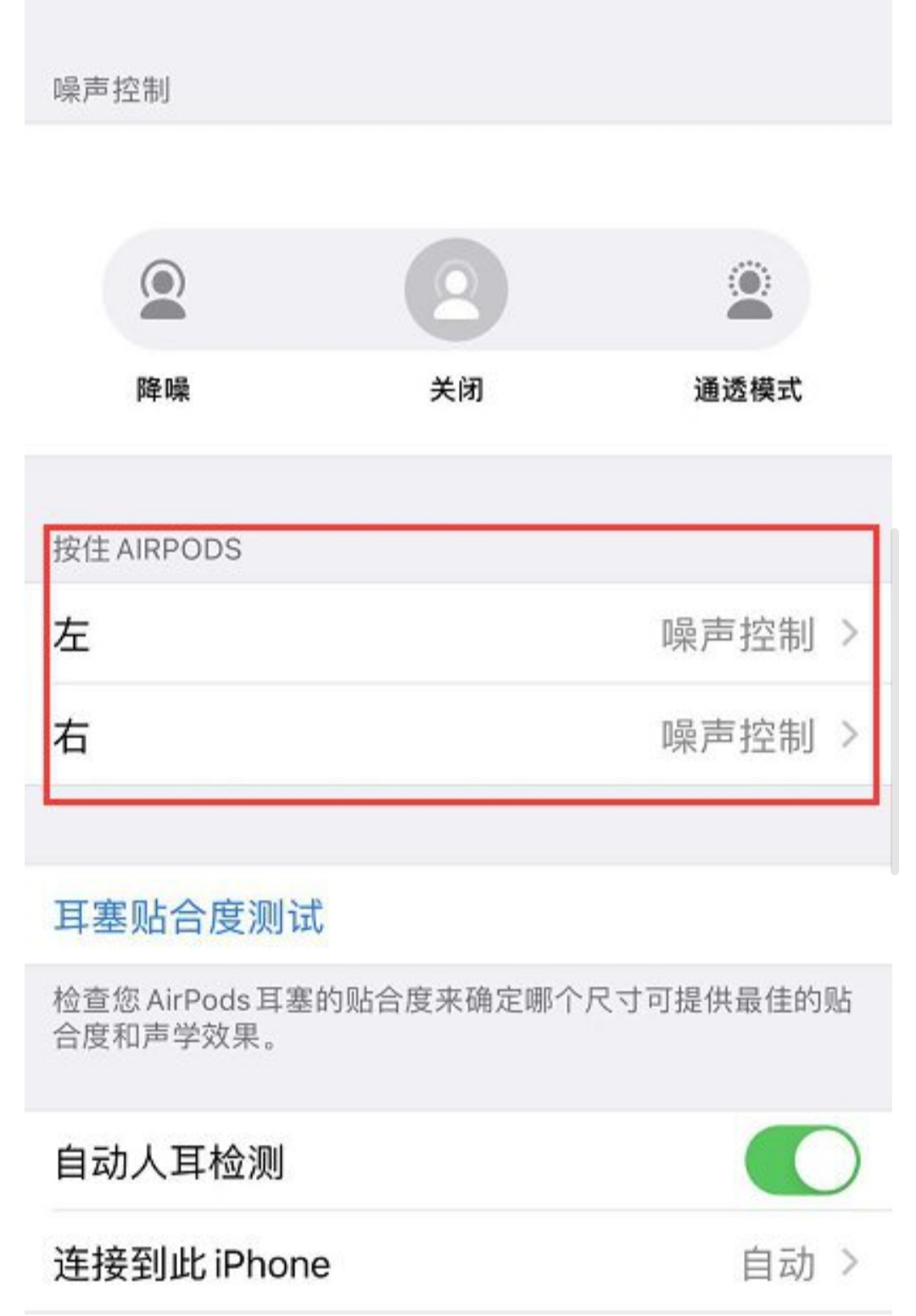Select Noise Cancellation (降噪) mode icon
This screenshot has width=916, height=1316.
tap(164, 288)
